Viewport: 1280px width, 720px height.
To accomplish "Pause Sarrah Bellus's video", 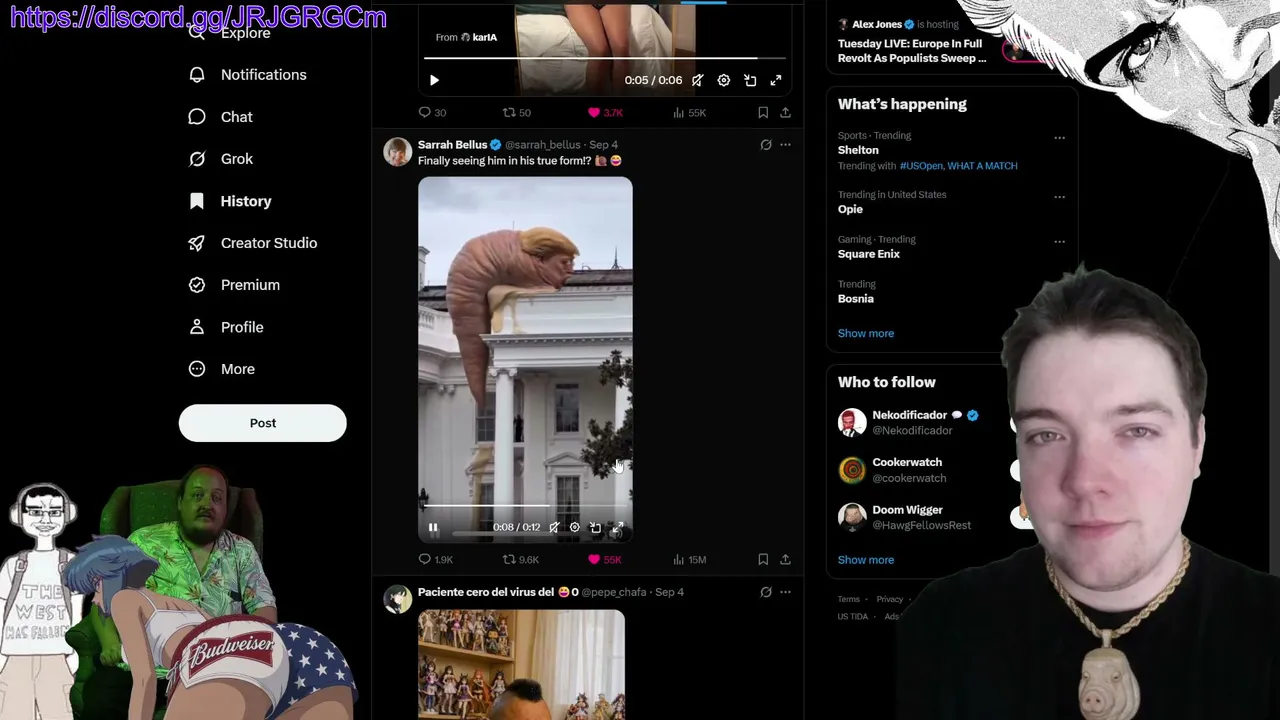I will (433, 527).
